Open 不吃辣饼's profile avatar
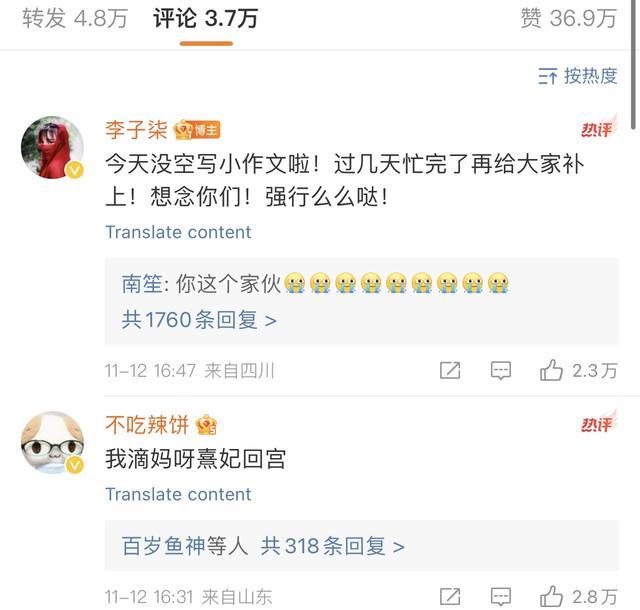Image resolution: width=640 pixels, height=610 pixels. (52, 442)
